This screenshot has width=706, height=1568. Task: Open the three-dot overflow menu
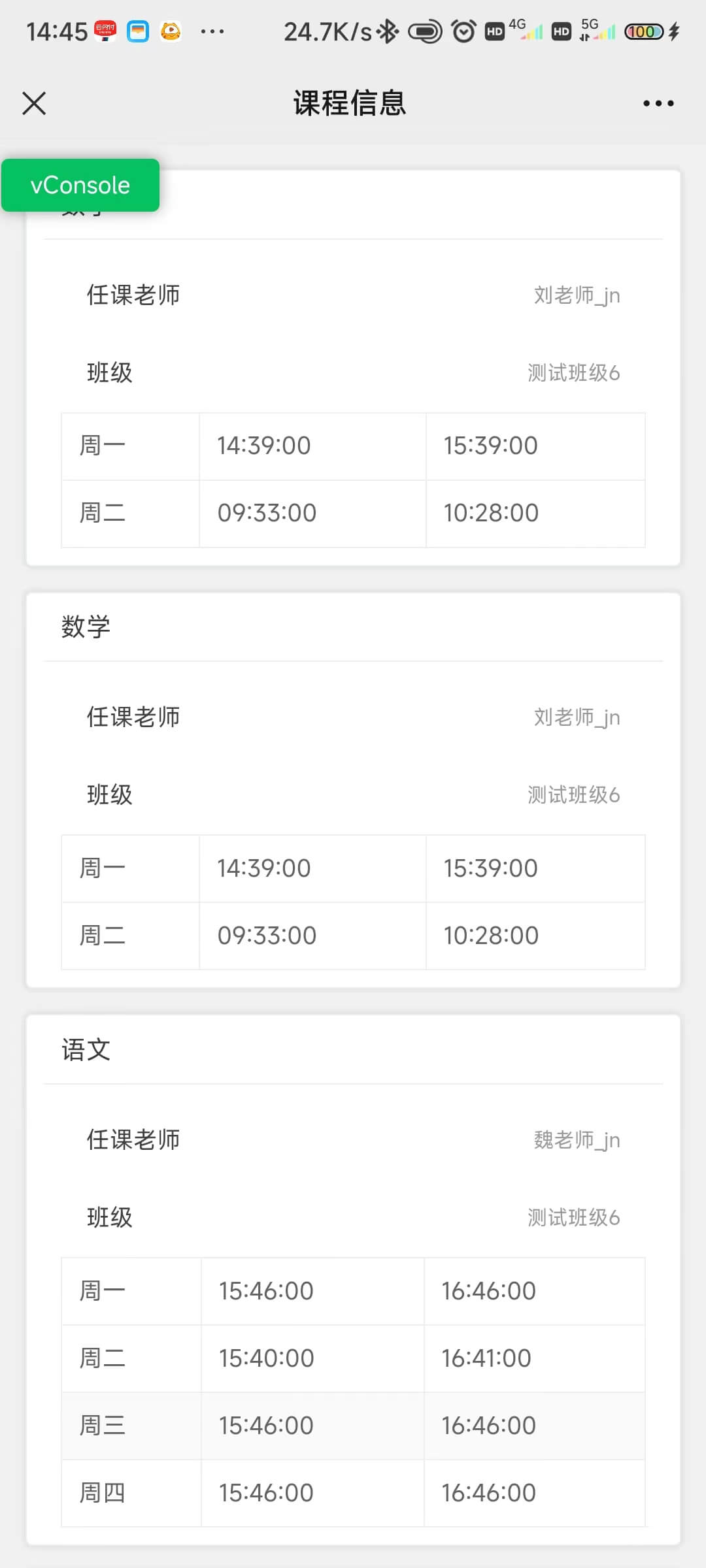click(x=658, y=103)
